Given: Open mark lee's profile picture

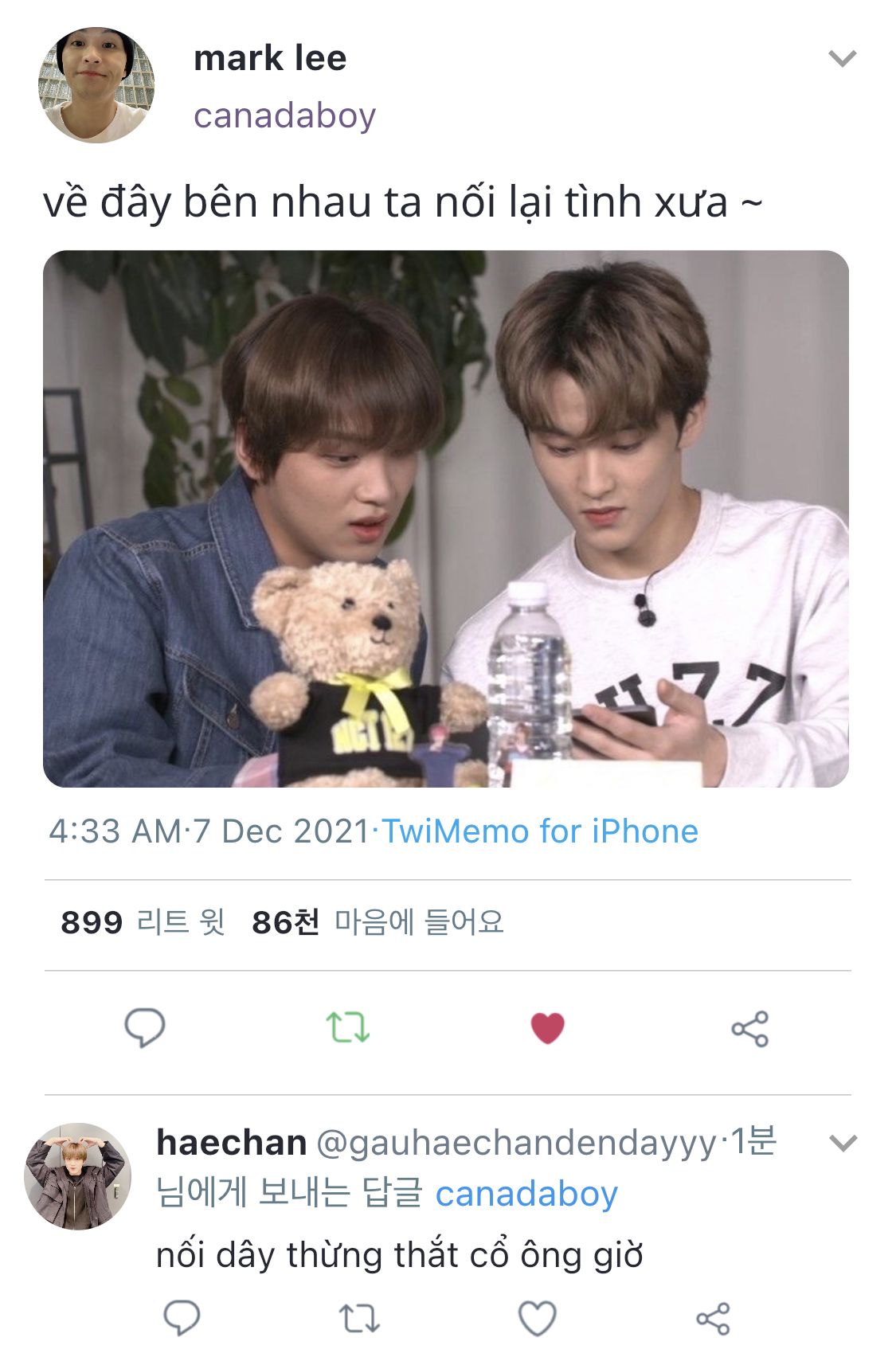Looking at the screenshot, I should (96, 84).
